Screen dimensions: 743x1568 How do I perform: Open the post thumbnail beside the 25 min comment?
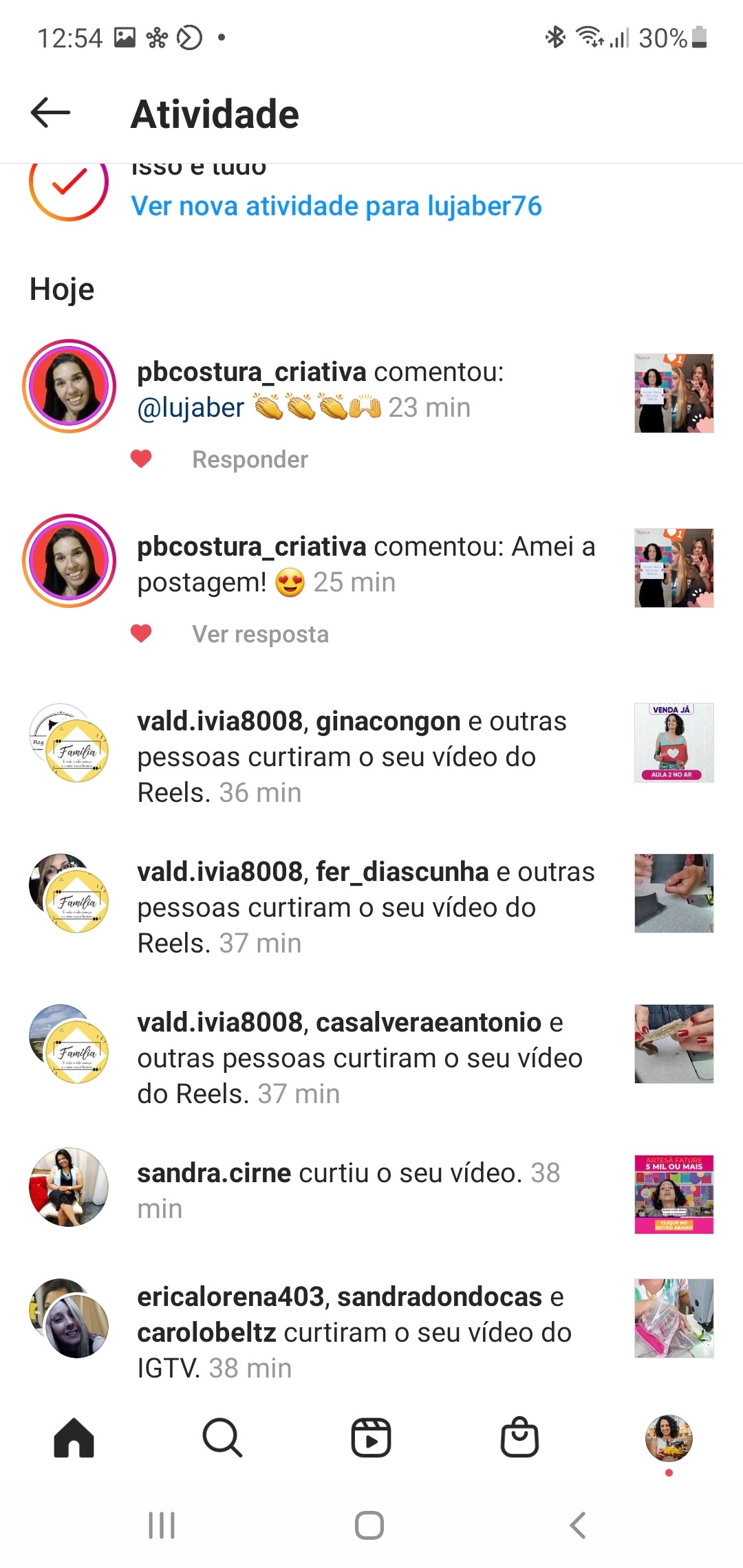[674, 568]
